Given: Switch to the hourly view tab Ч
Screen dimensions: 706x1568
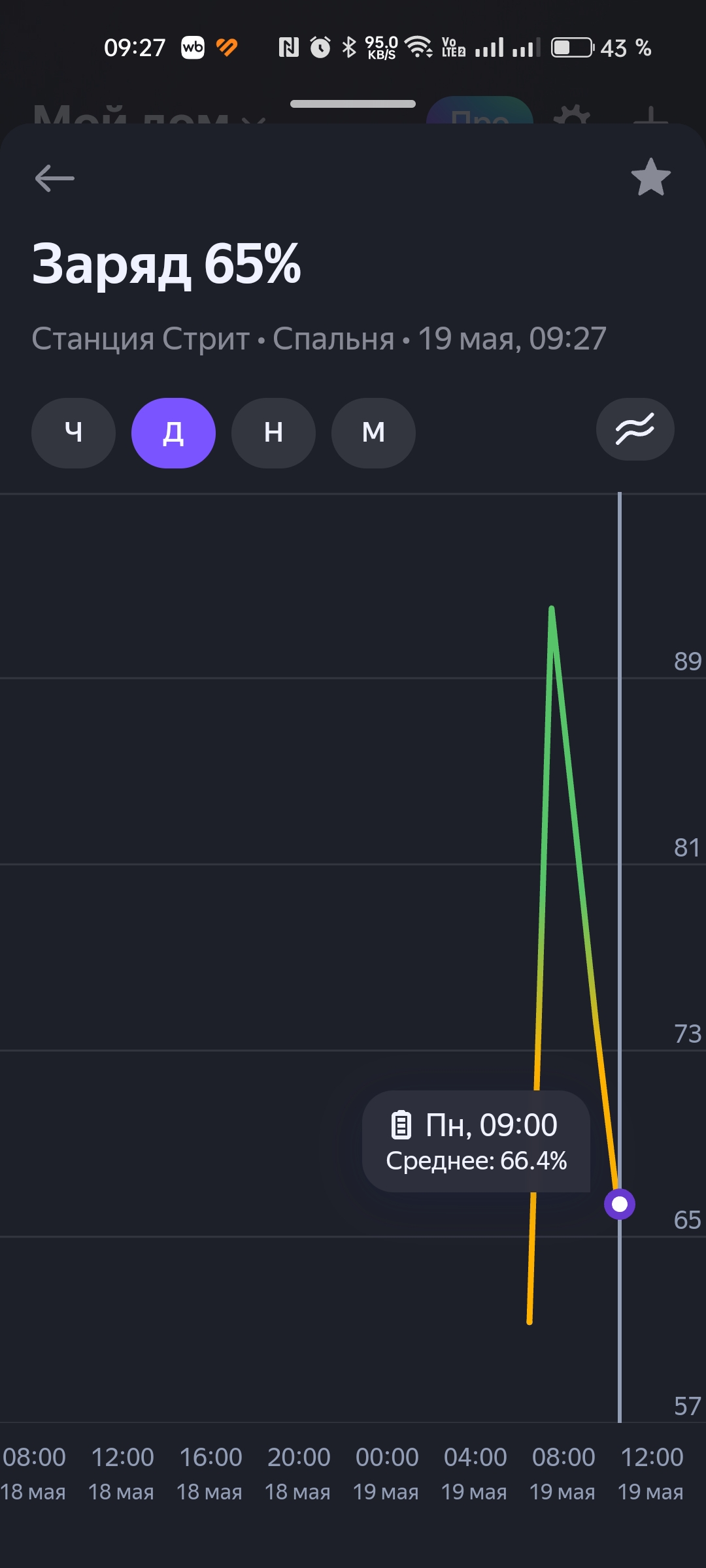Looking at the screenshot, I should click(x=73, y=433).
